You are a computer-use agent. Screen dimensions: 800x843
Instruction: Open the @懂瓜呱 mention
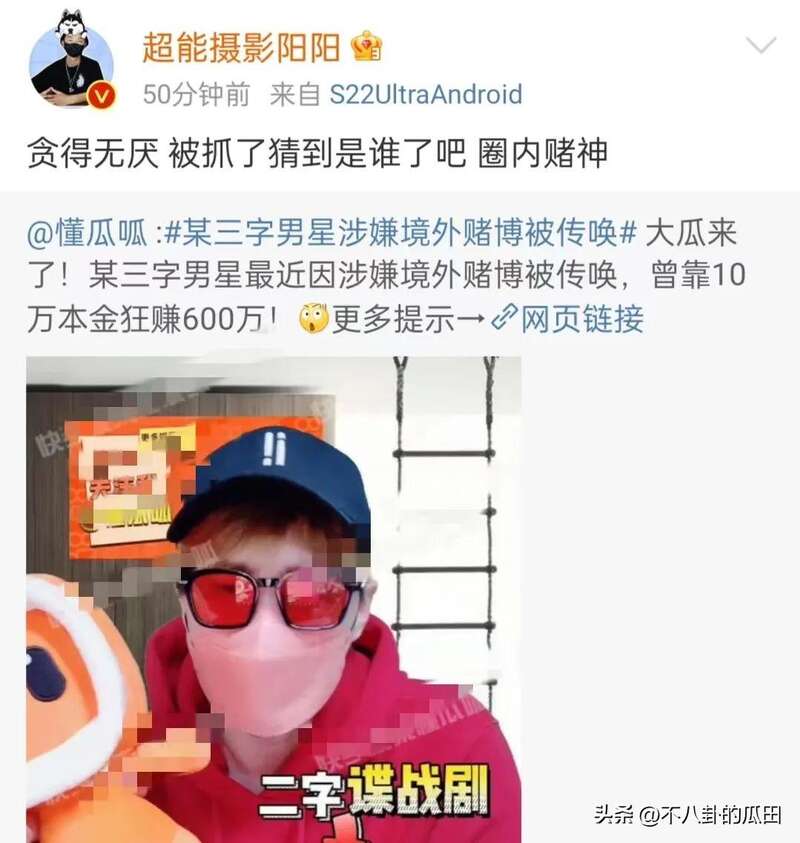point(87,234)
